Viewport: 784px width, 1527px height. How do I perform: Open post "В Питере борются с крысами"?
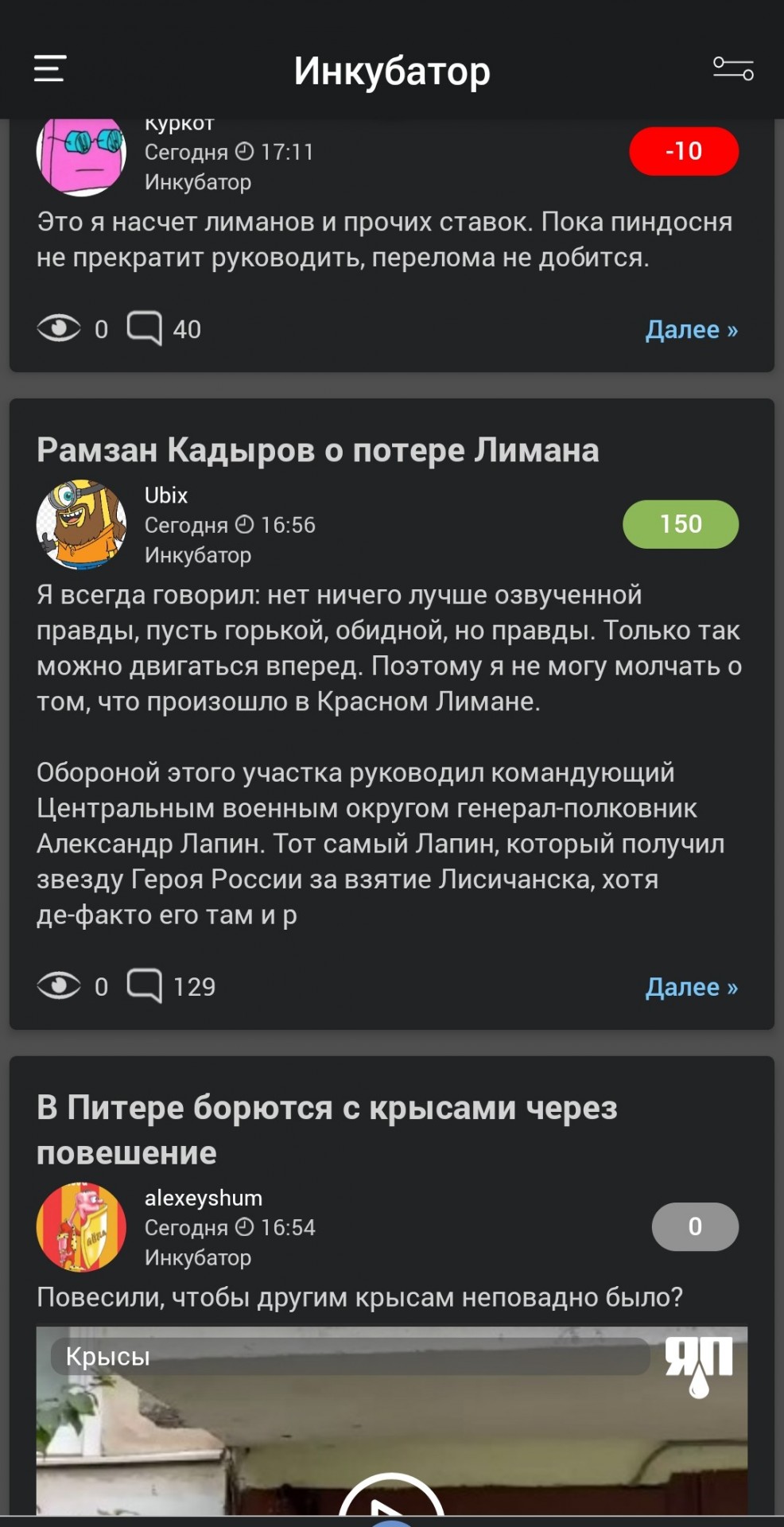tap(327, 1129)
